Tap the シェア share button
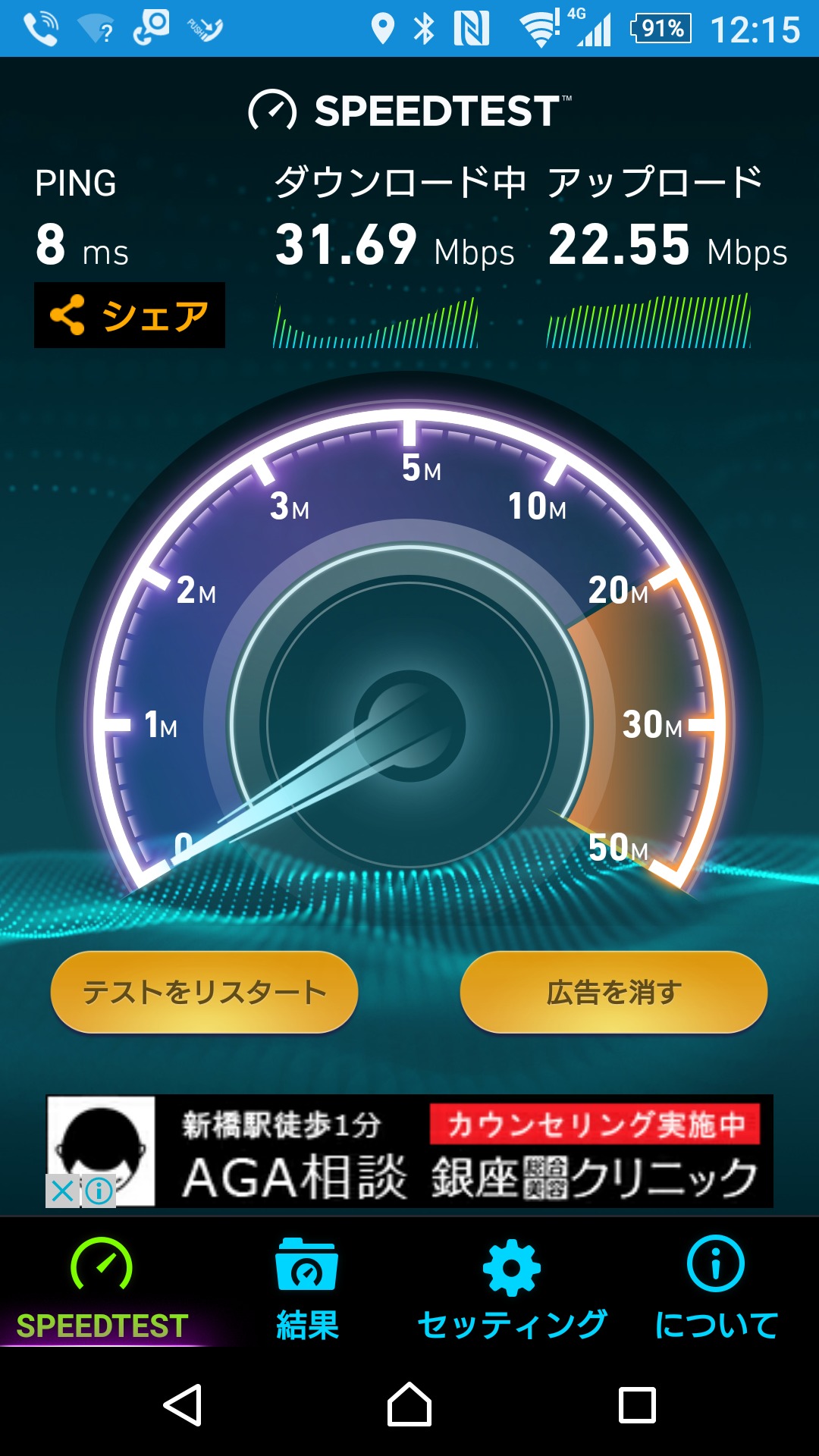 (130, 315)
